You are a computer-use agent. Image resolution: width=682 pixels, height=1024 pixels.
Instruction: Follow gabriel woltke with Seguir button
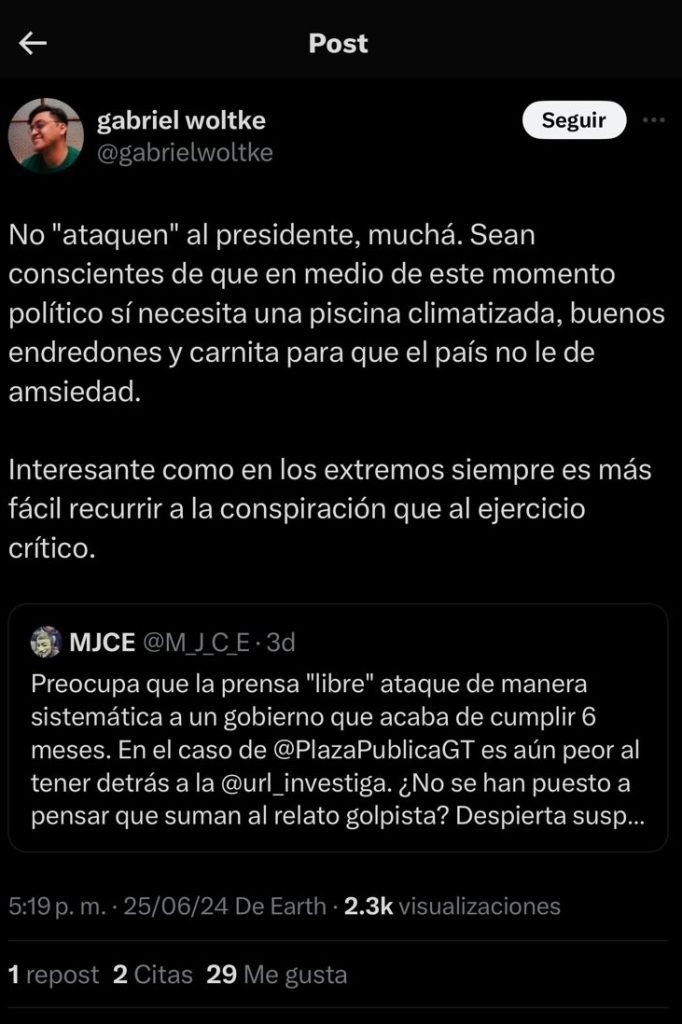tap(573, 121)
